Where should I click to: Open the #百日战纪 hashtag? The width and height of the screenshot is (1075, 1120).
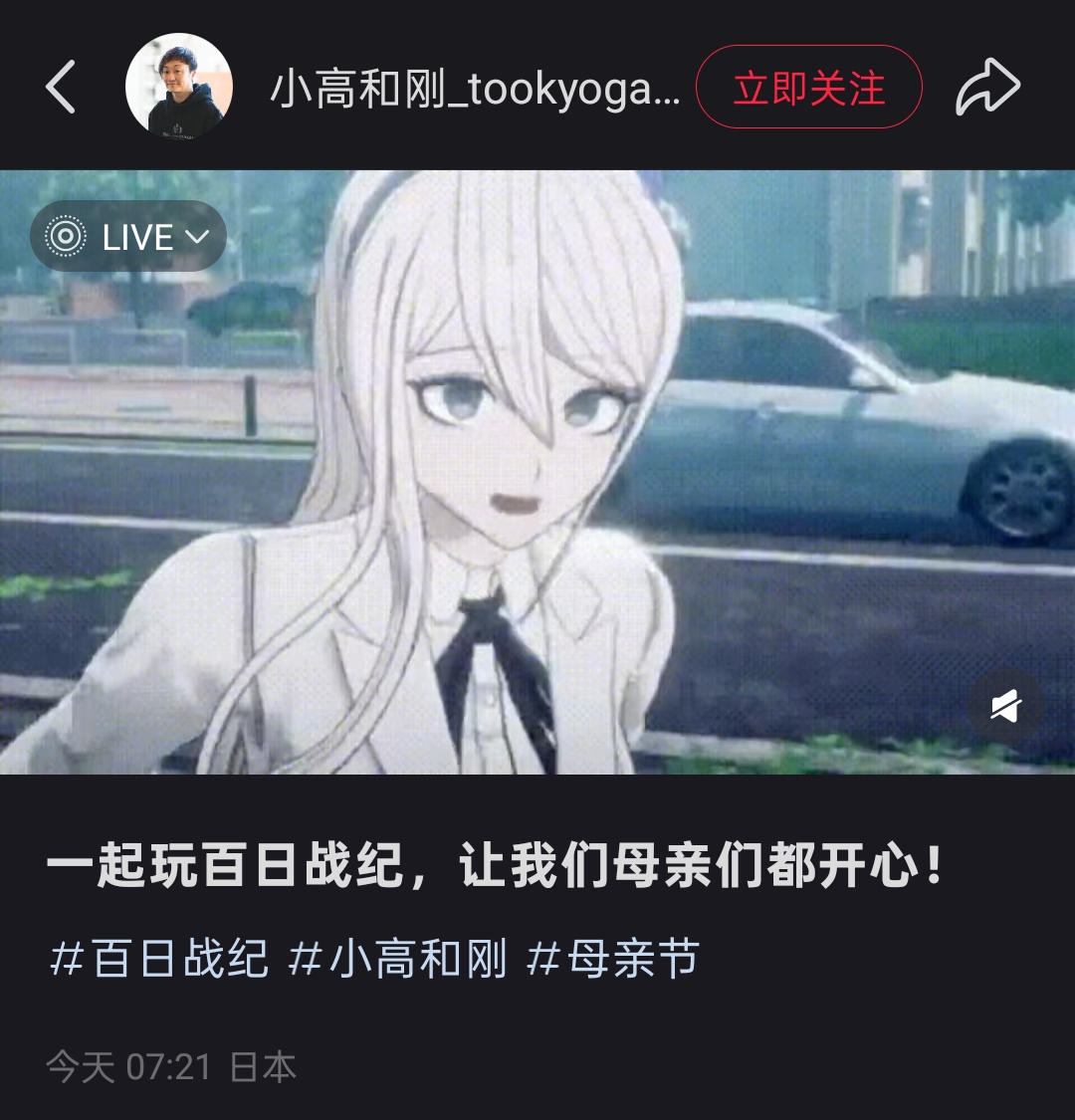[x=159, y=960]
